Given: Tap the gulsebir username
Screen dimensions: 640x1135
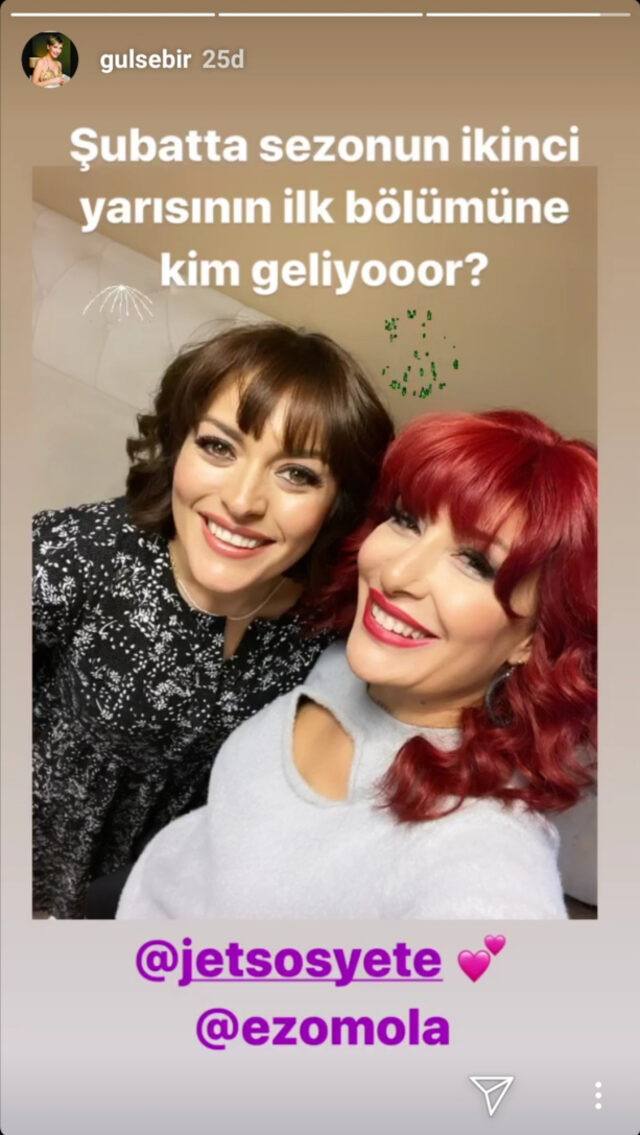Looking at the screenshot, I should [145, 60].
